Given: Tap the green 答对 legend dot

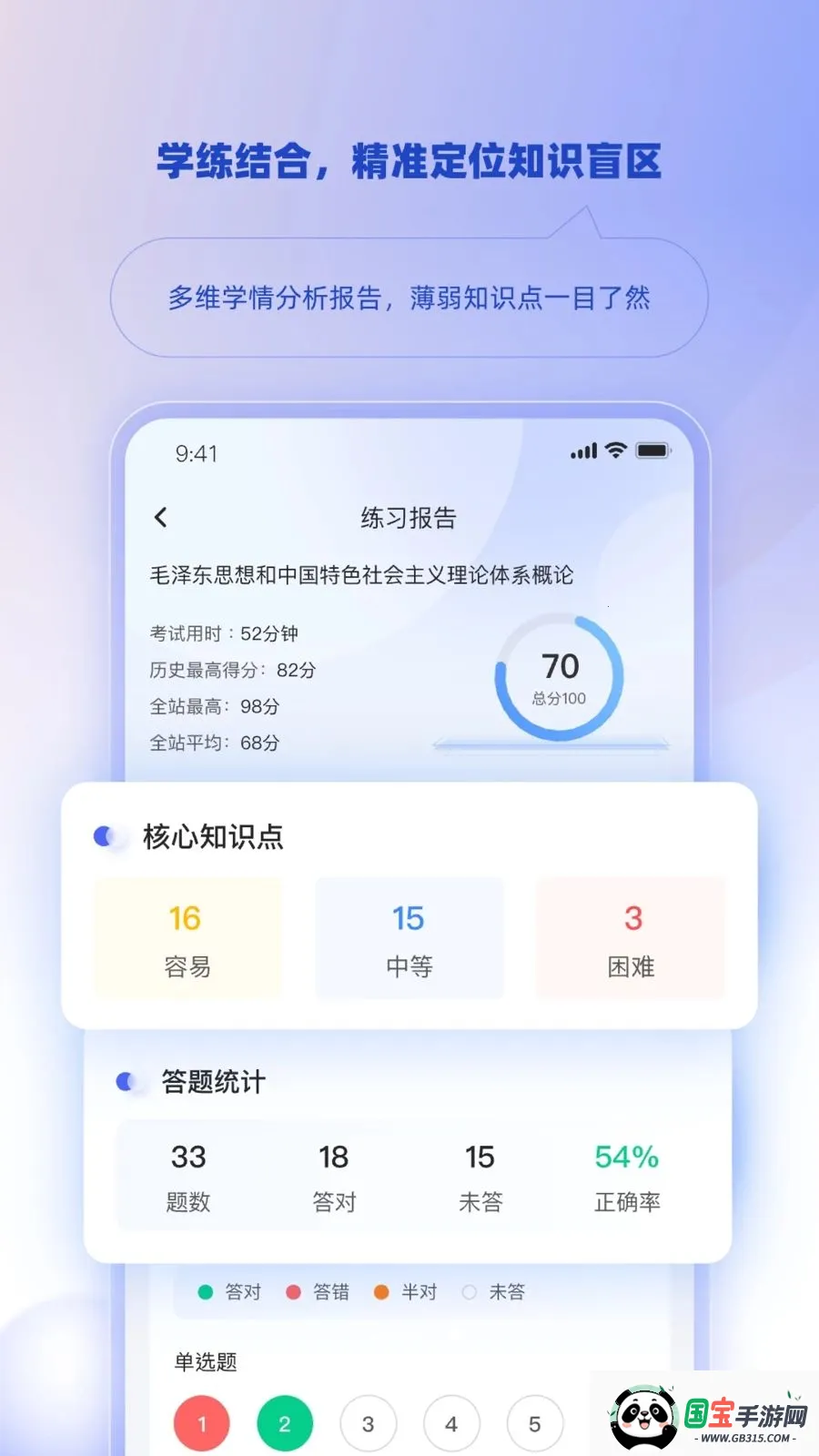Looking at the screenshot, I should click(x=204, y=1291).
